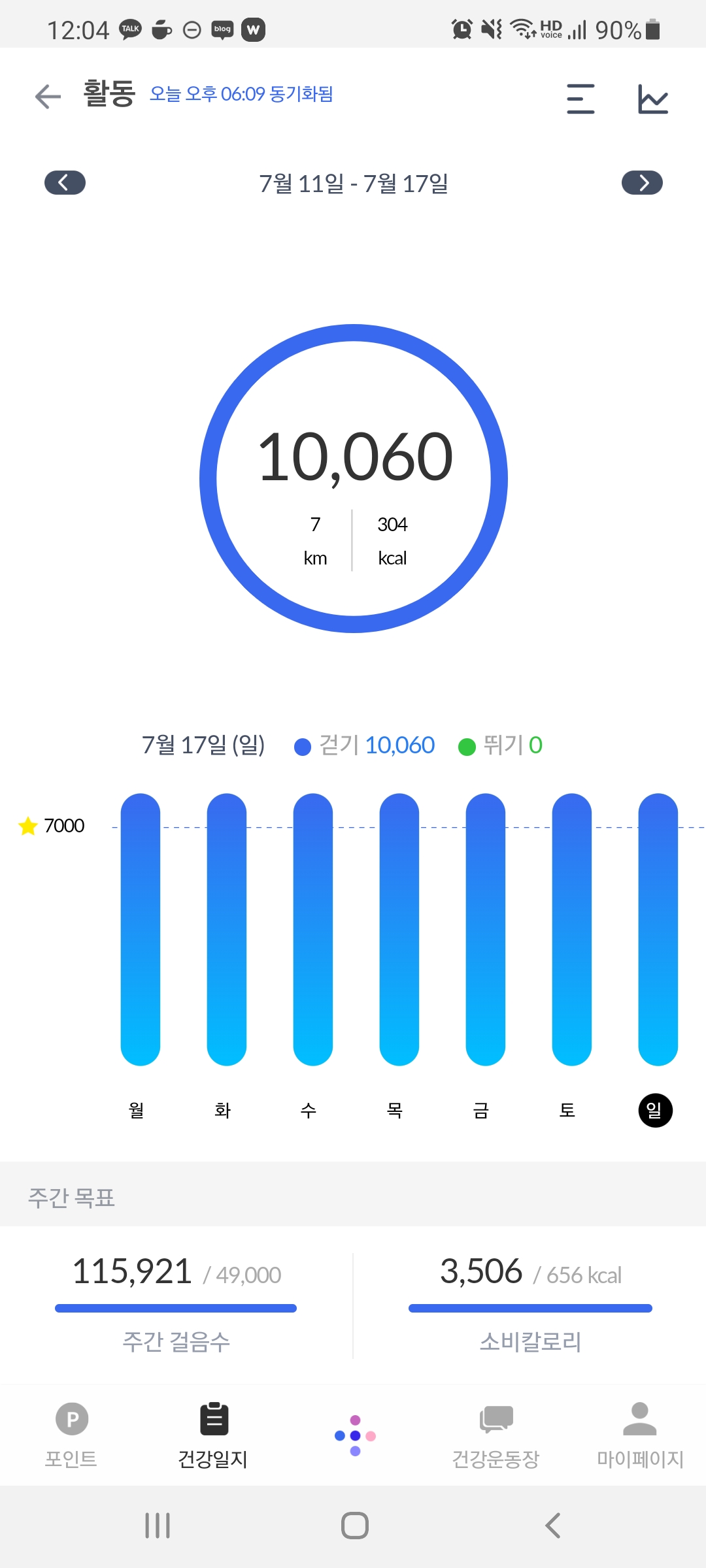Viewport: 706px width, 1568px height.
Task: Switch to the 건강일지 tab
Action: coord(213,1435)
